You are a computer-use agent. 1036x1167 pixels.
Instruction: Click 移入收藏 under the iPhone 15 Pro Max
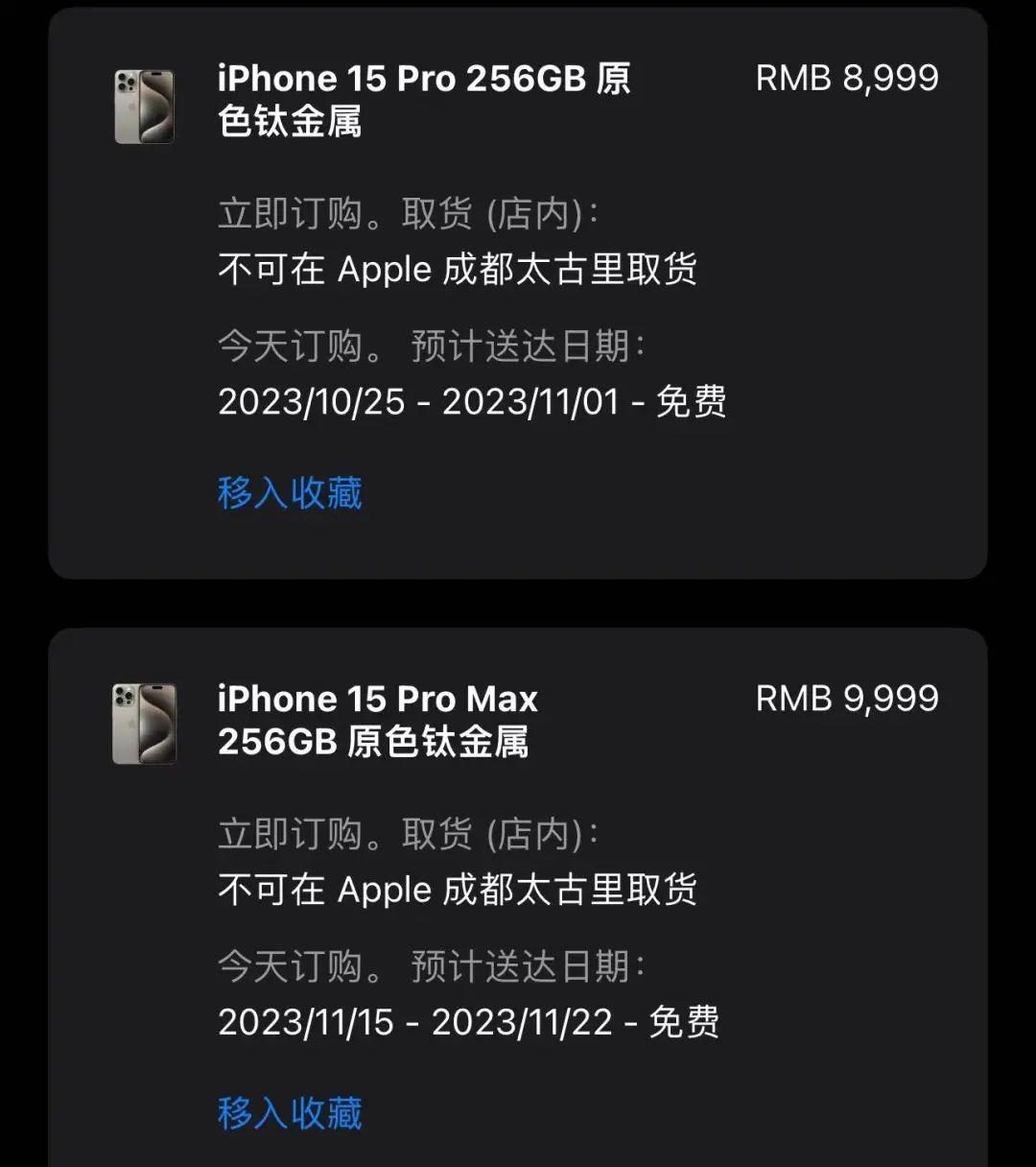tap(290, 1113)
